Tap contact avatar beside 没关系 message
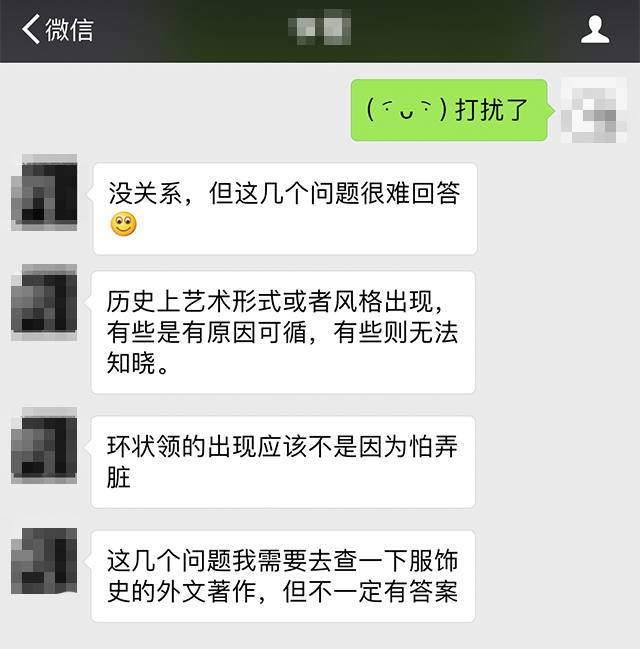640x649 pixels. pyautogui.click(x=44, y=194)
